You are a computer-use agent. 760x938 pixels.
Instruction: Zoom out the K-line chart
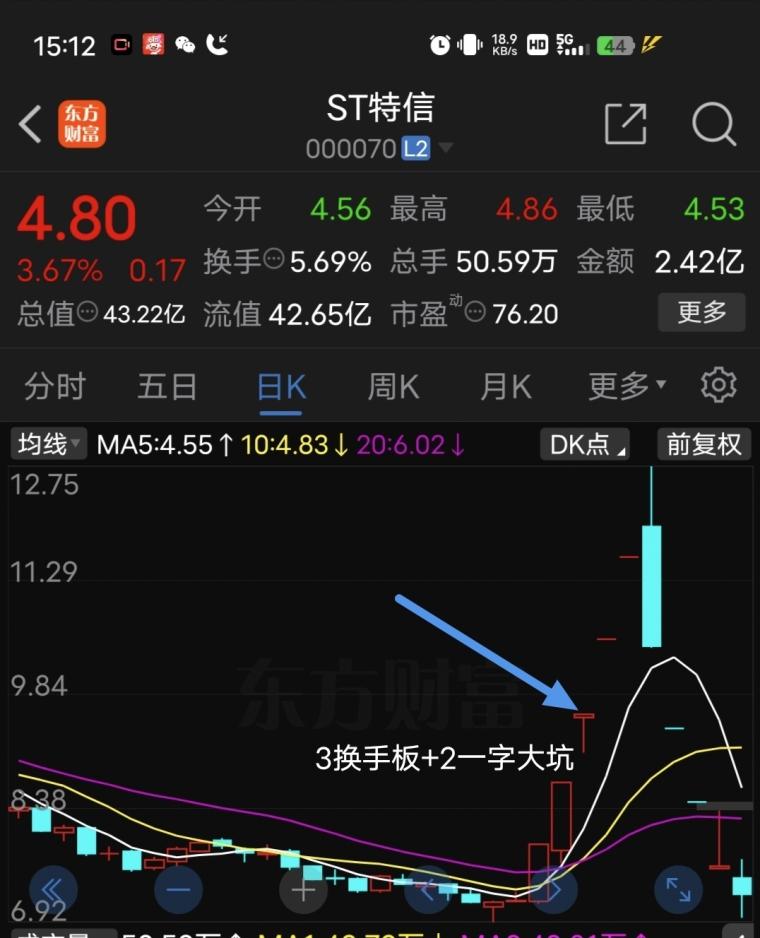click(179, 888)
